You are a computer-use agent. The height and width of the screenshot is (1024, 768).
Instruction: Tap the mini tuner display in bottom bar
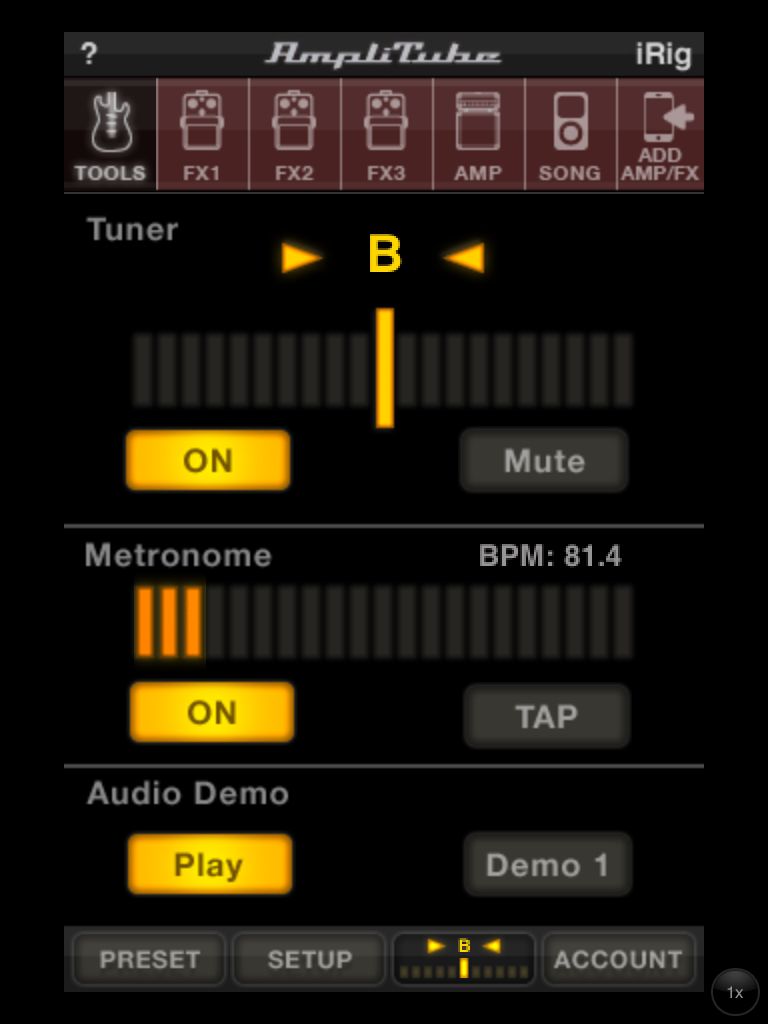point(463,959)
